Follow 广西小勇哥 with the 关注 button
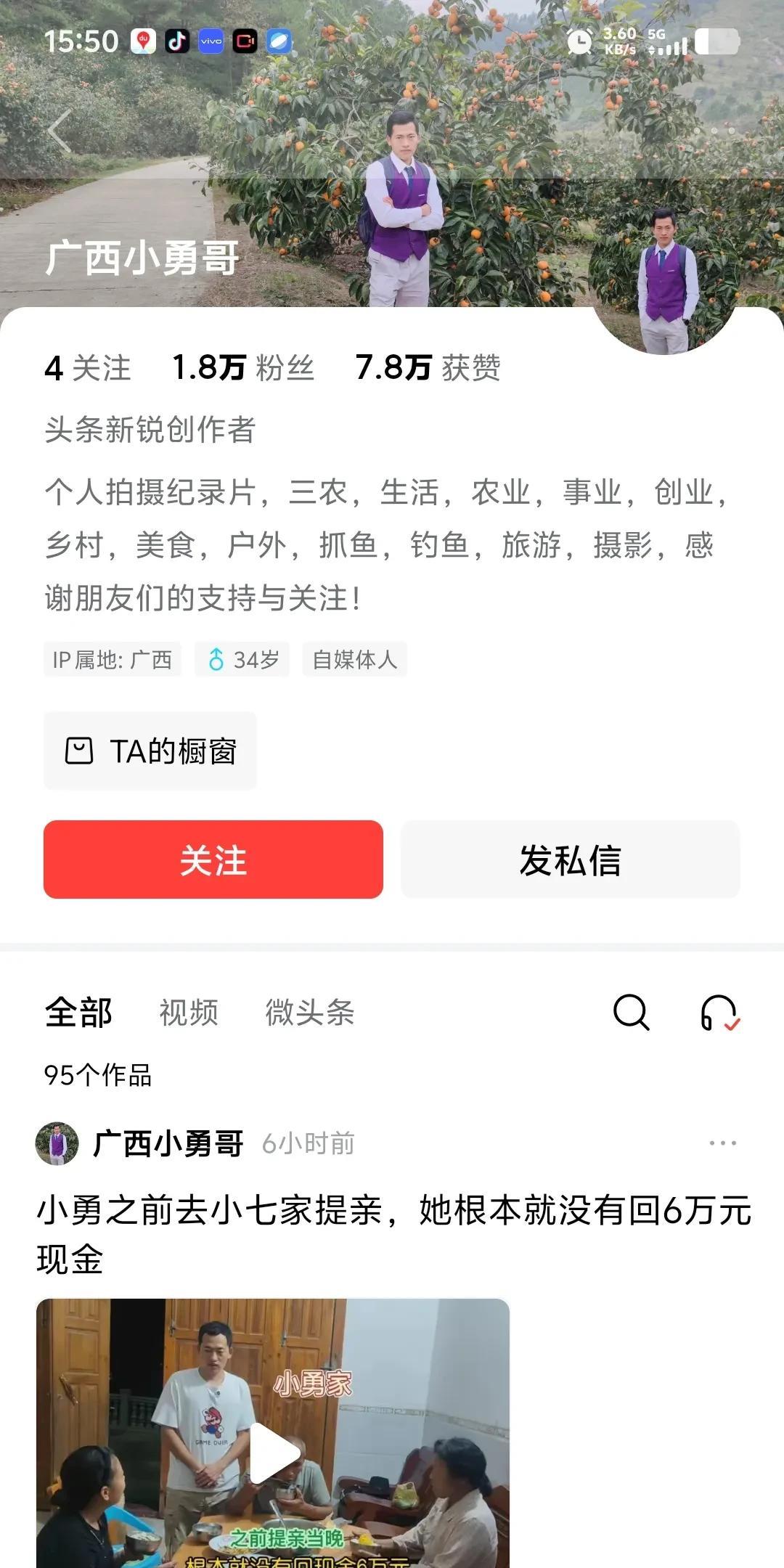Viewport: 784px width, 1568px height. (213, 859)
